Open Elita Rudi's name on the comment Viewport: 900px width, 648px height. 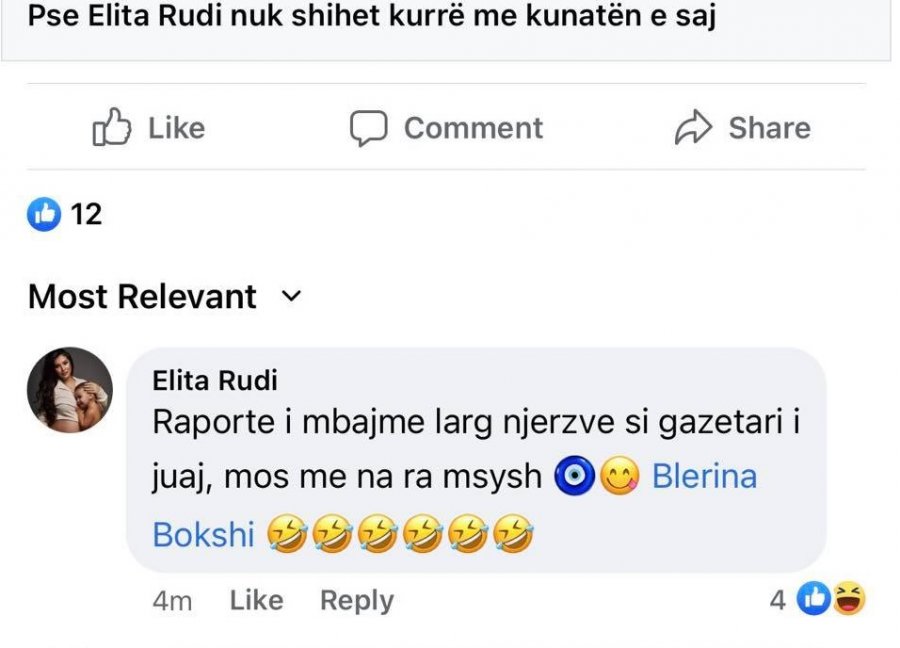tap(215, 380)
